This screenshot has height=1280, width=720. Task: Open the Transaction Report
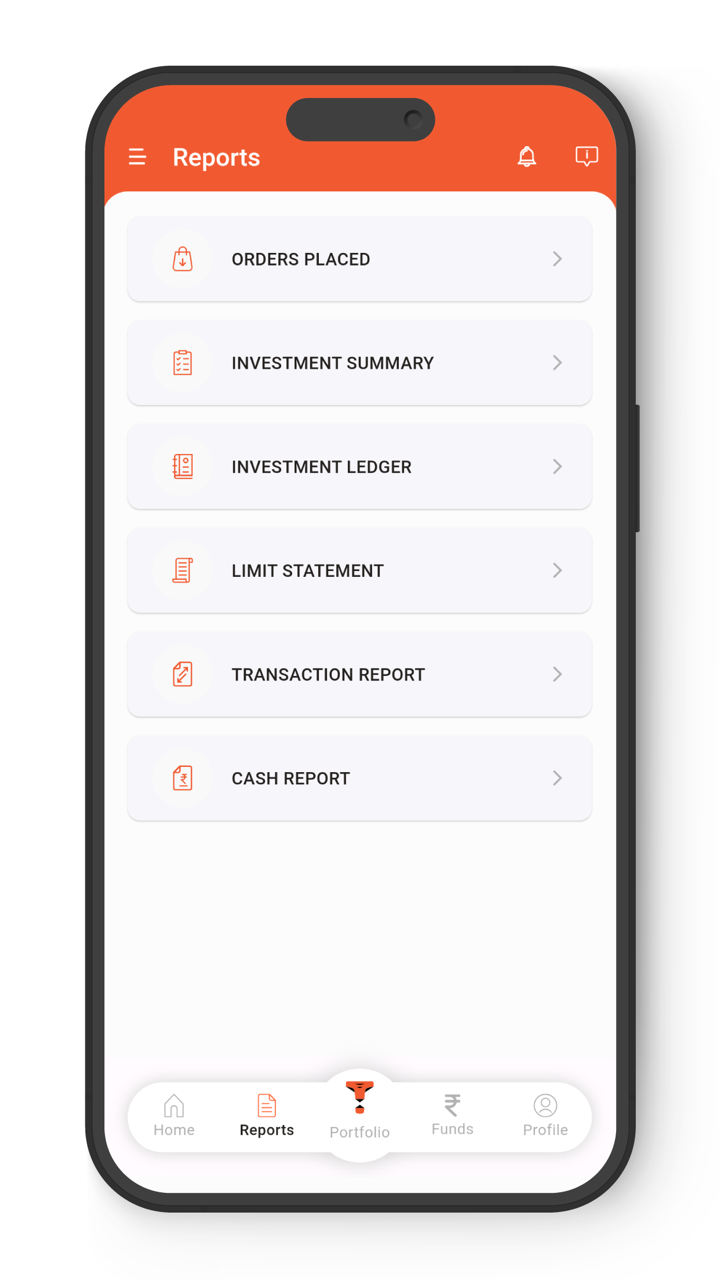click(x=359, y=674)
